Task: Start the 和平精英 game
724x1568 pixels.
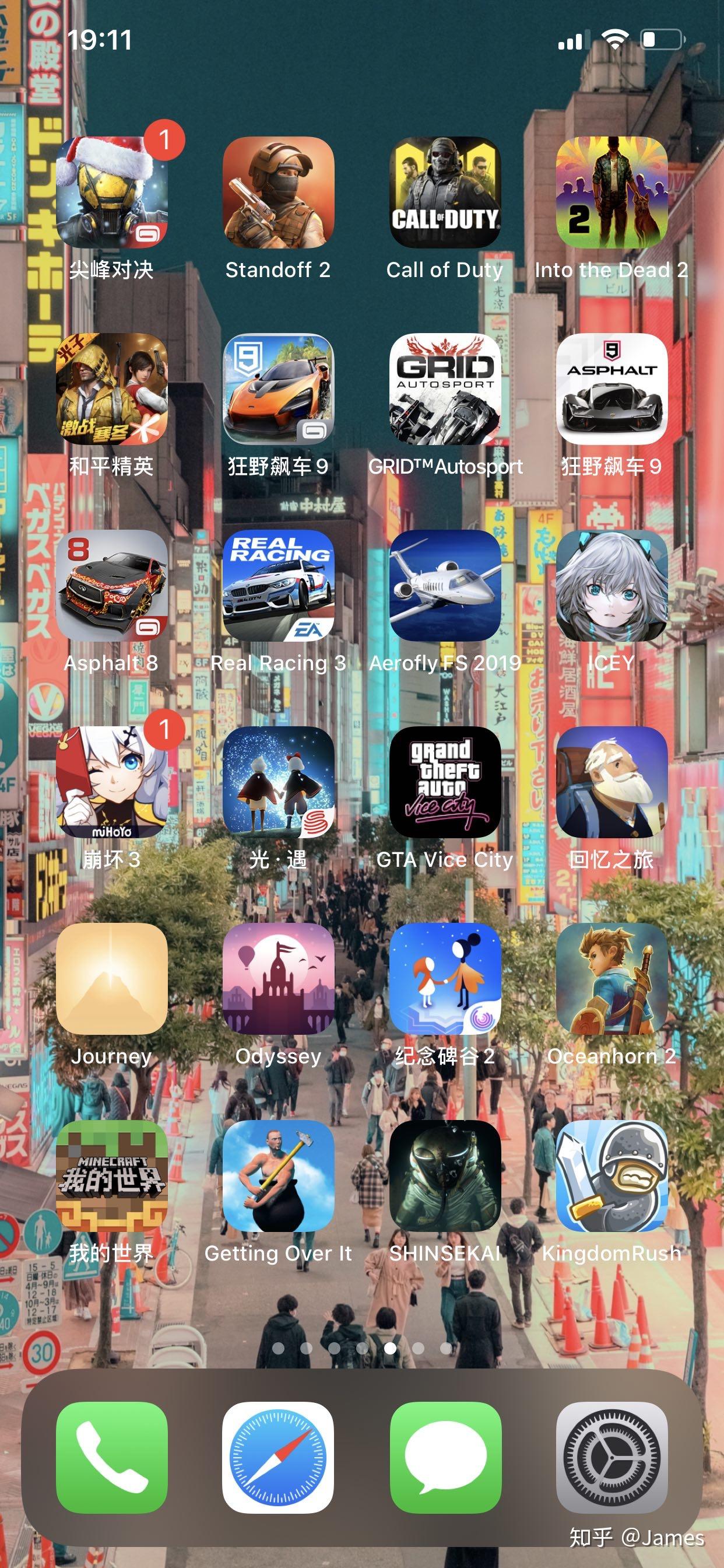Action: (x=112, y=392)
